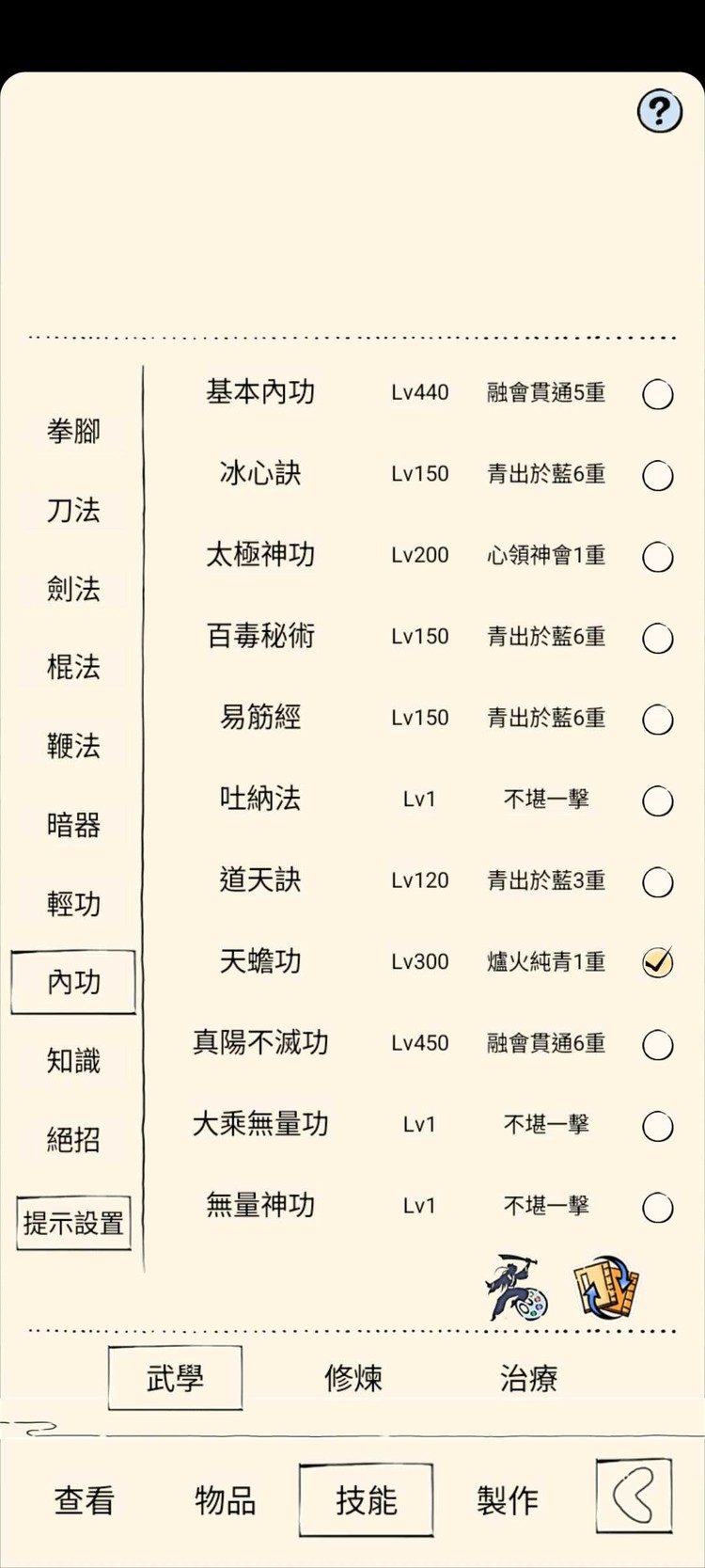The image size is (705, 1568).
Task: Enable the 無量神功 selection circle
Action: 658,1205
